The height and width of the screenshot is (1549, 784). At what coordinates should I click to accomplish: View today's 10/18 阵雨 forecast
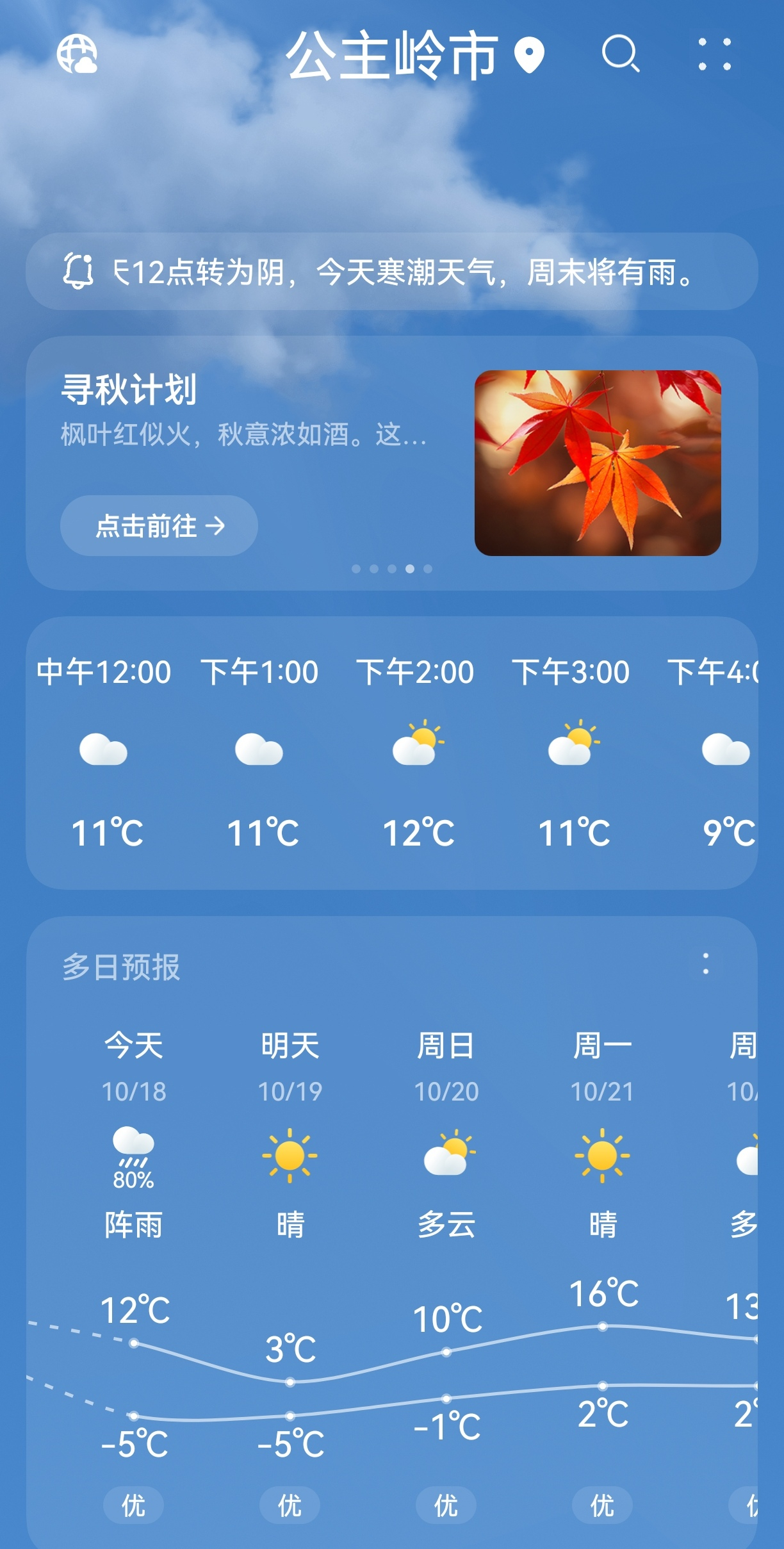pos(134,1134)
